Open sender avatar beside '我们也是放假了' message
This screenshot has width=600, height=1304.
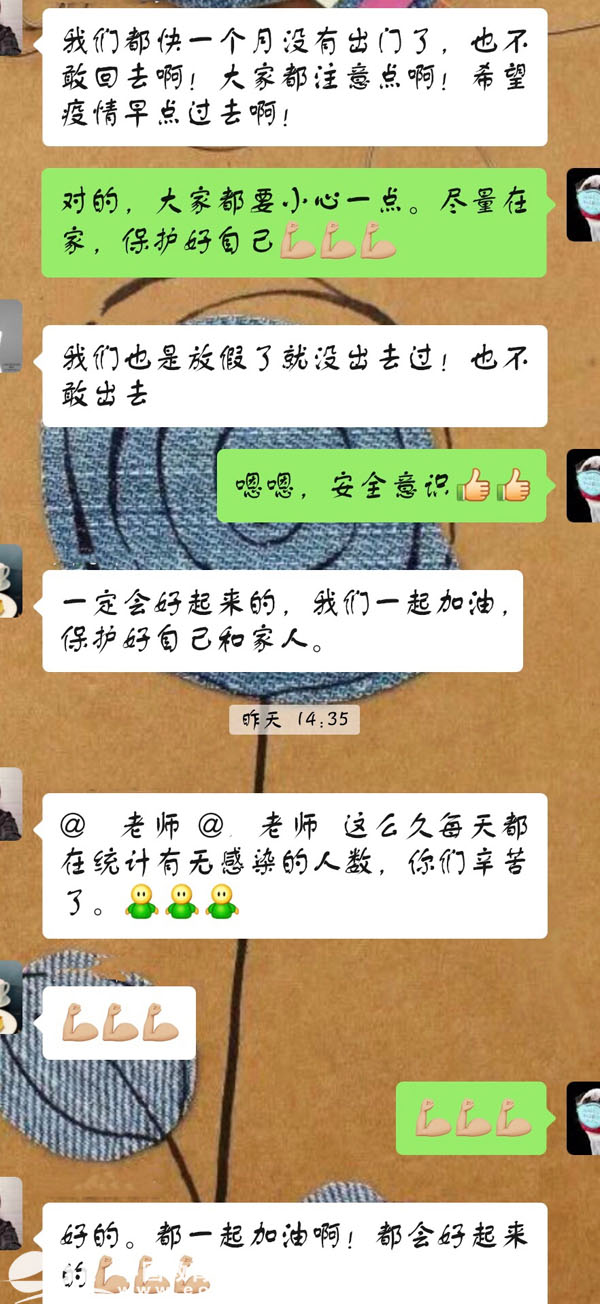(x=10, y=336)
